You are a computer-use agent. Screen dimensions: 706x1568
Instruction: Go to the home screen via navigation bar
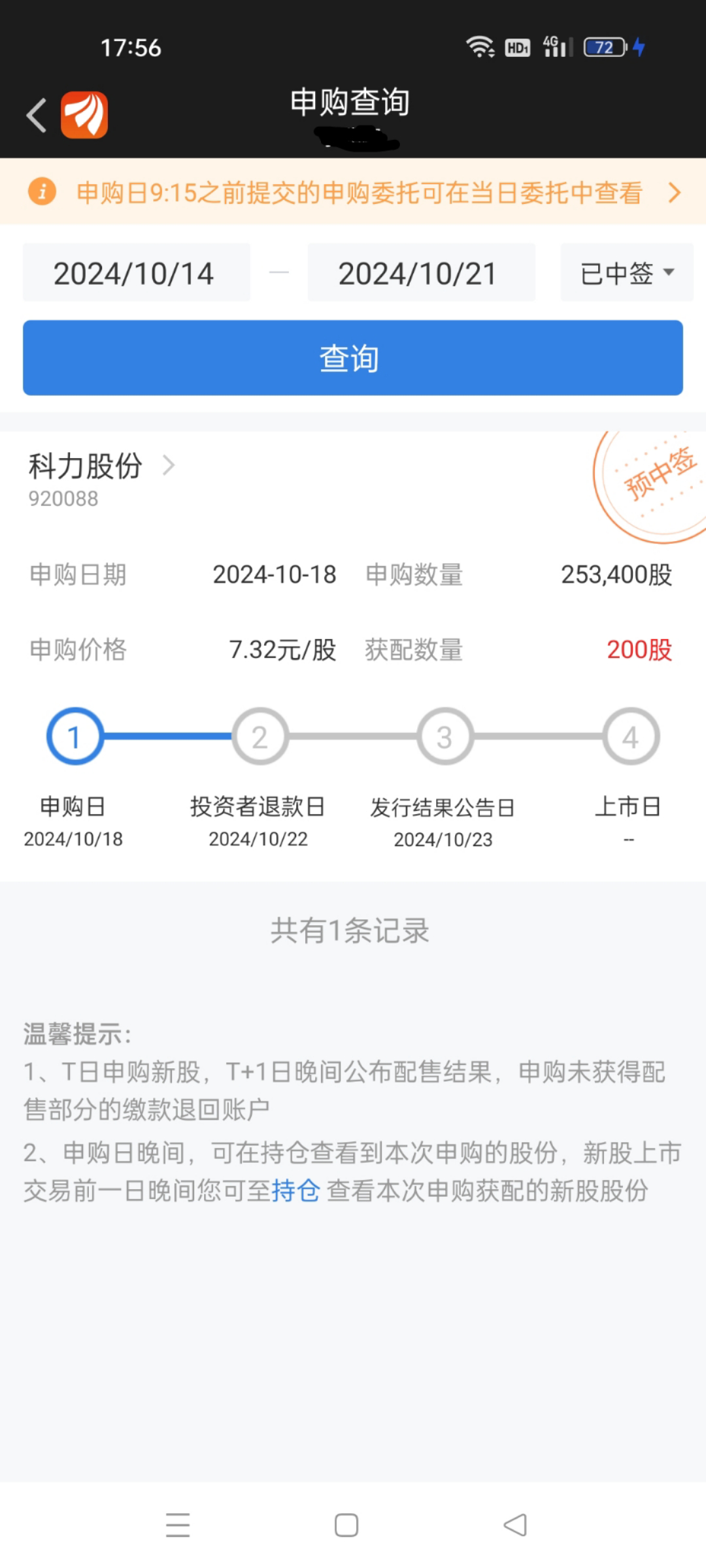click(346, 1526)
